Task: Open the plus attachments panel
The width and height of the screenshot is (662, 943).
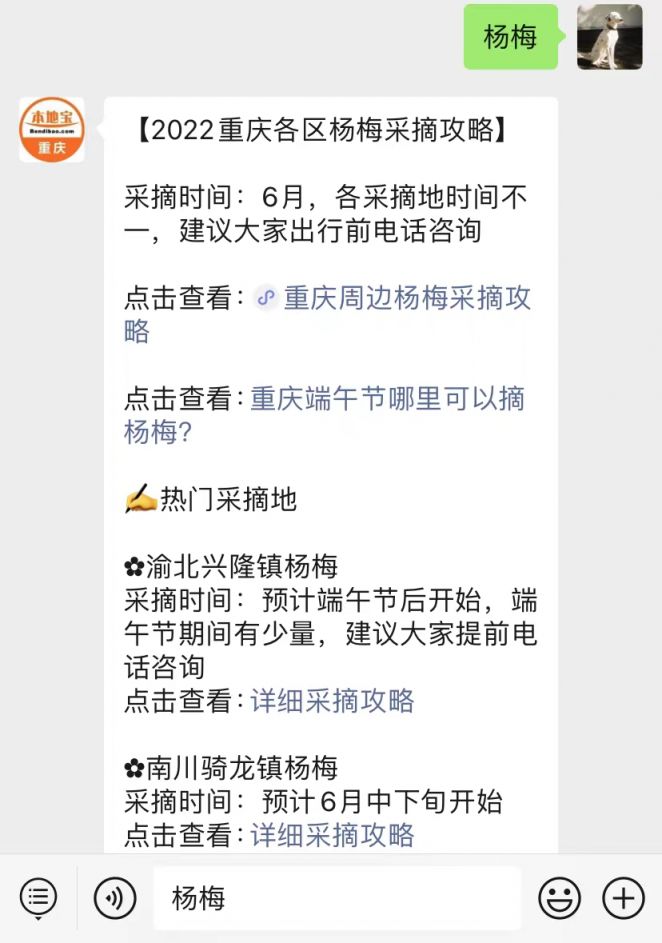Action: 623,898
